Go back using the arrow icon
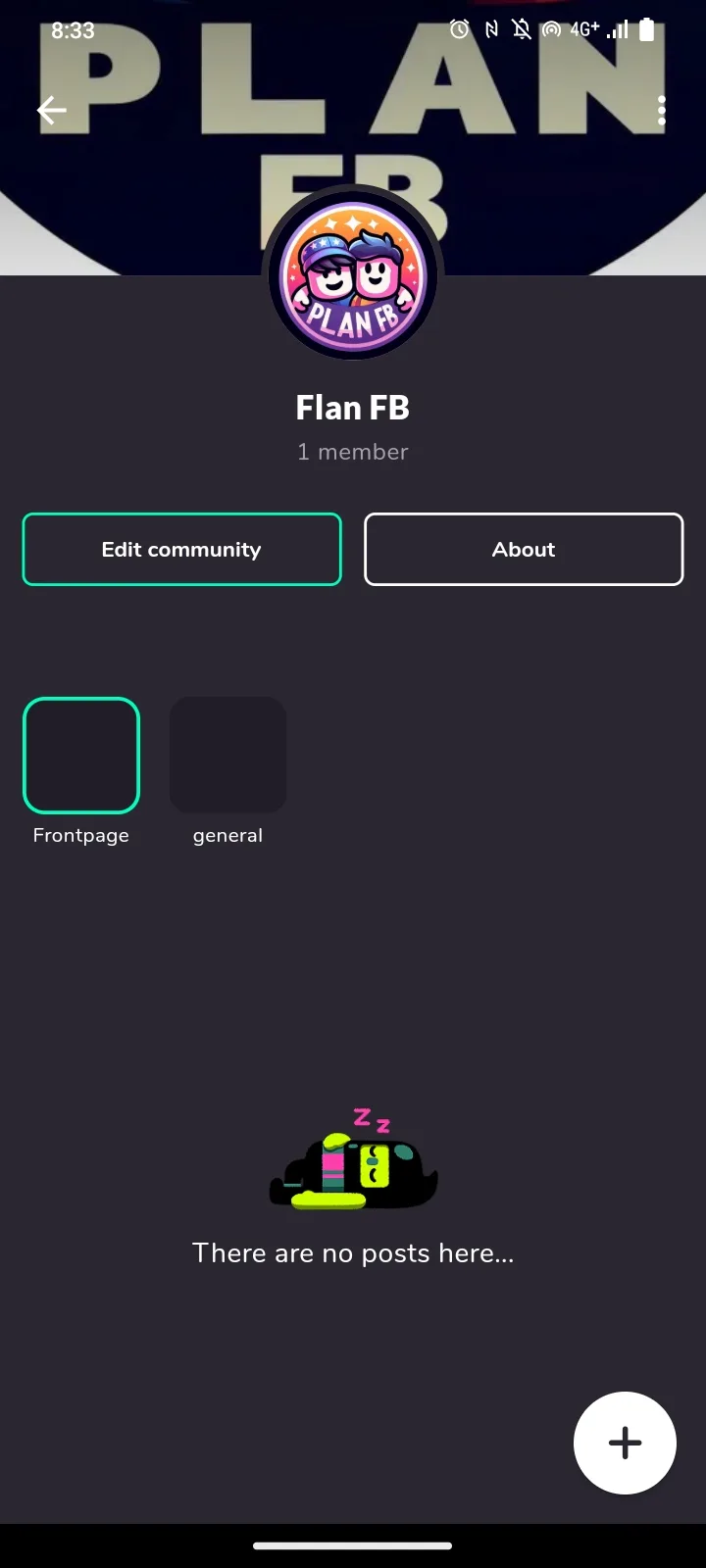The image size is (706, 1568). tap(52, 111)
